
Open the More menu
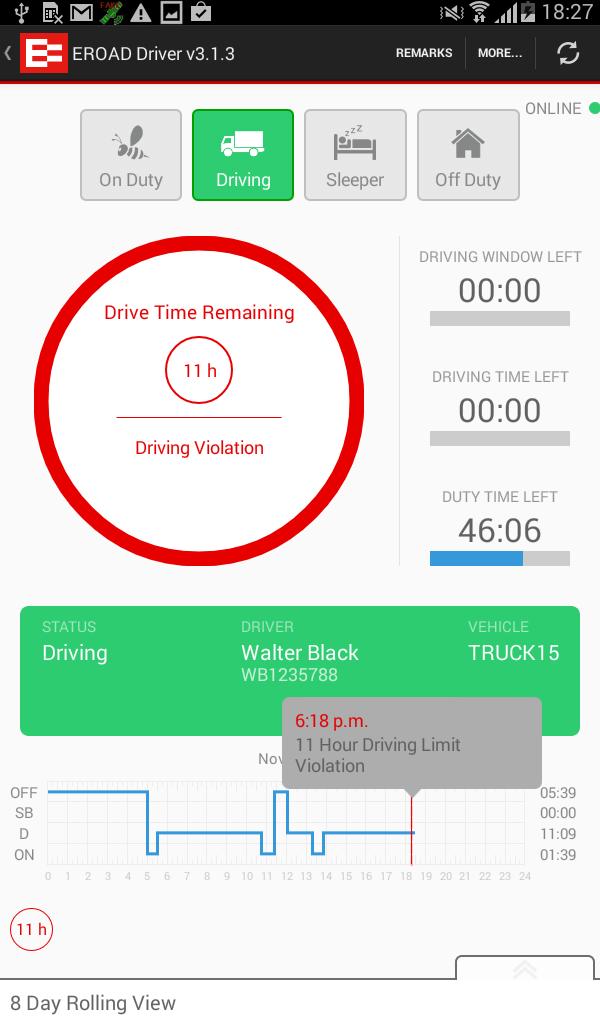click(500, 53)
